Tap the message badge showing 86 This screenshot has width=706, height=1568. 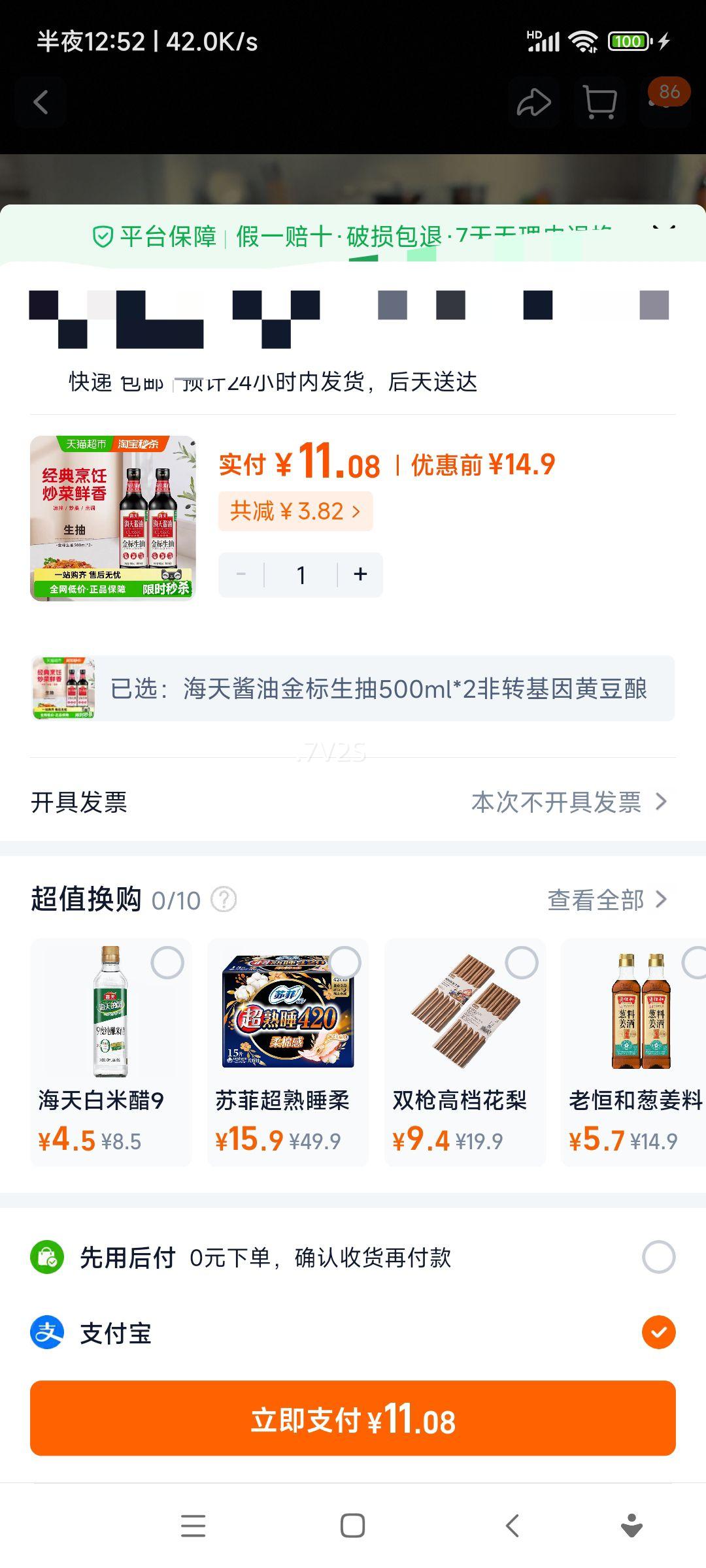(x=666, y=93)
